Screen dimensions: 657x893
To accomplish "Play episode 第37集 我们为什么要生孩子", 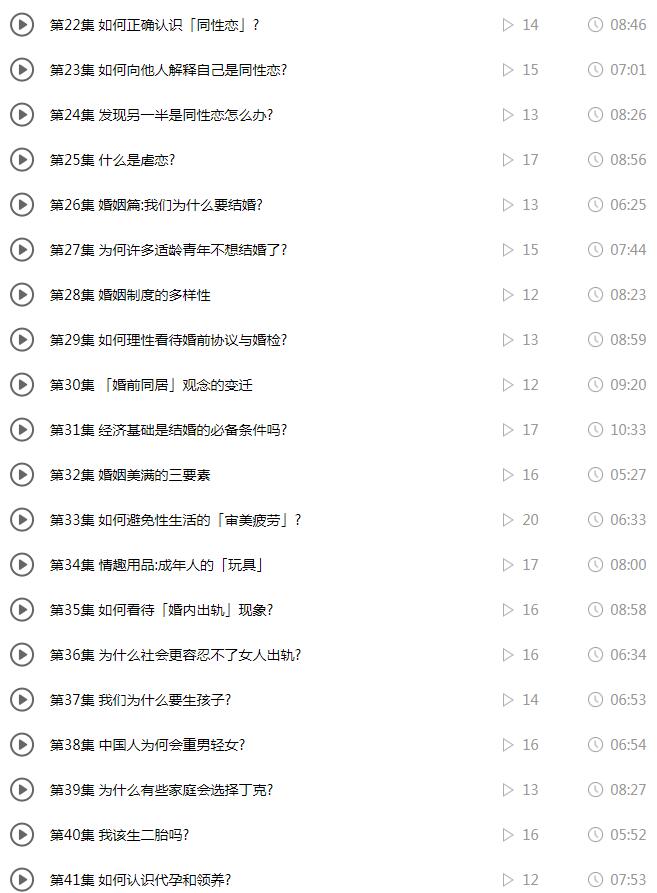I will 22,699.
